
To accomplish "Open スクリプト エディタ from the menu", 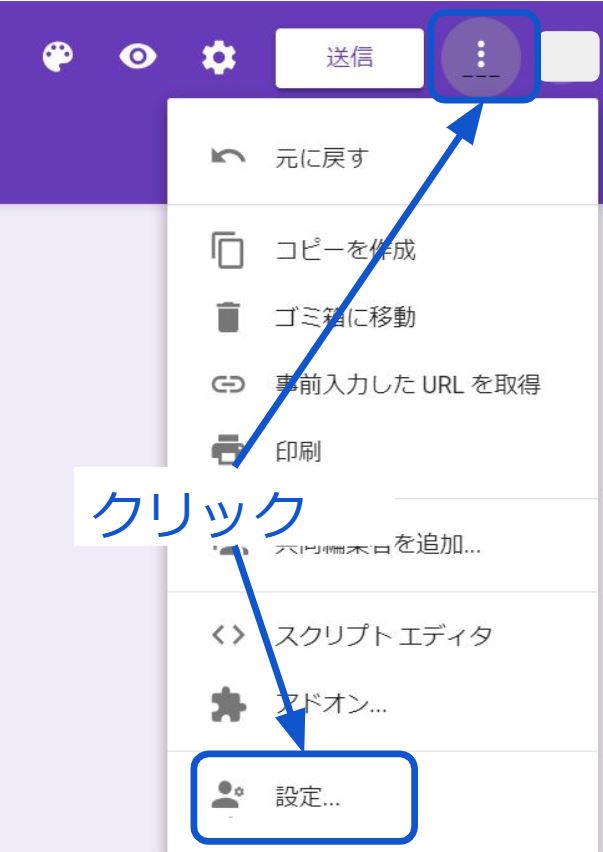I will tap(383, 635).
